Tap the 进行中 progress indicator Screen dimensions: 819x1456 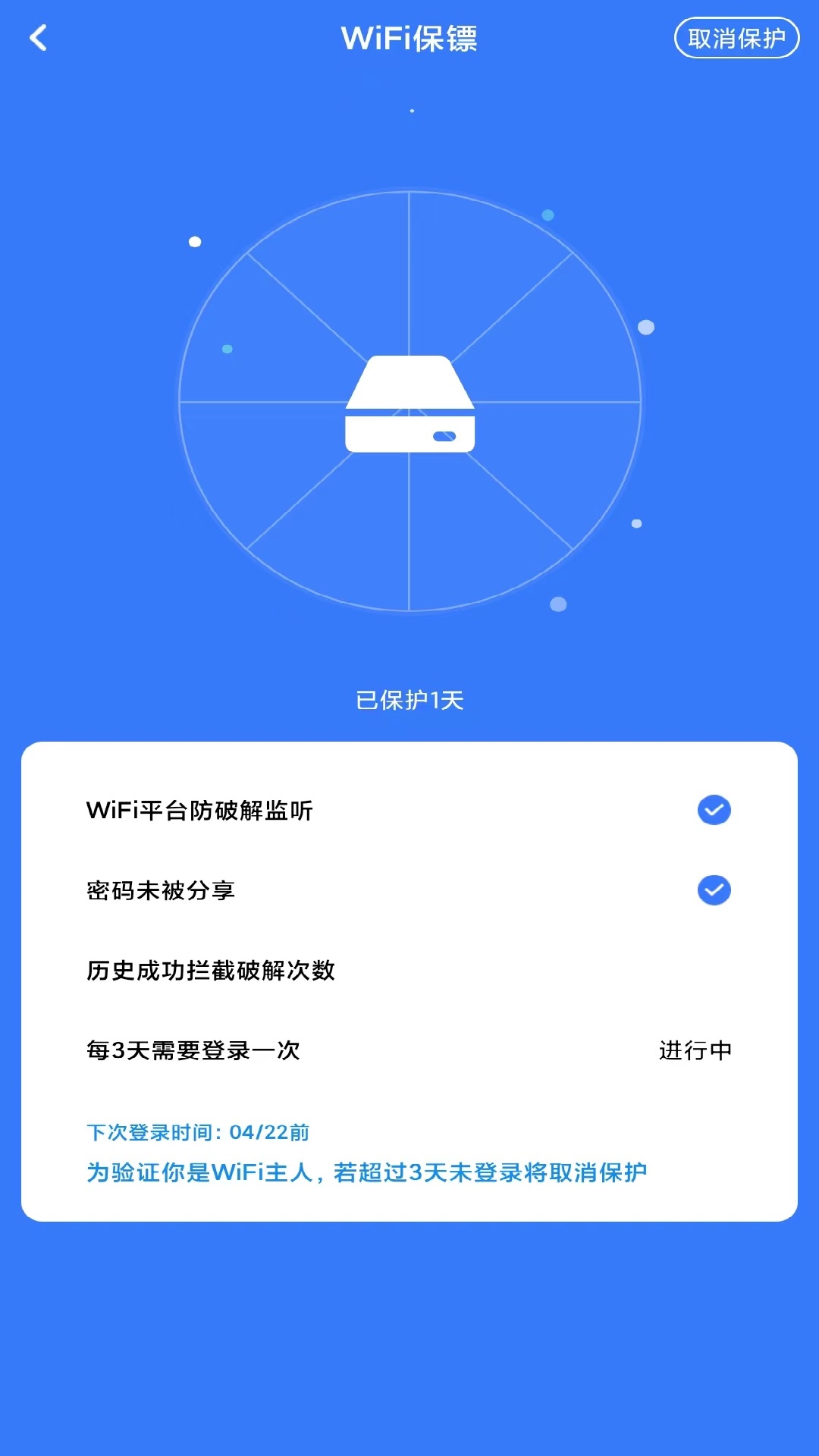(x=695, y=1050)
